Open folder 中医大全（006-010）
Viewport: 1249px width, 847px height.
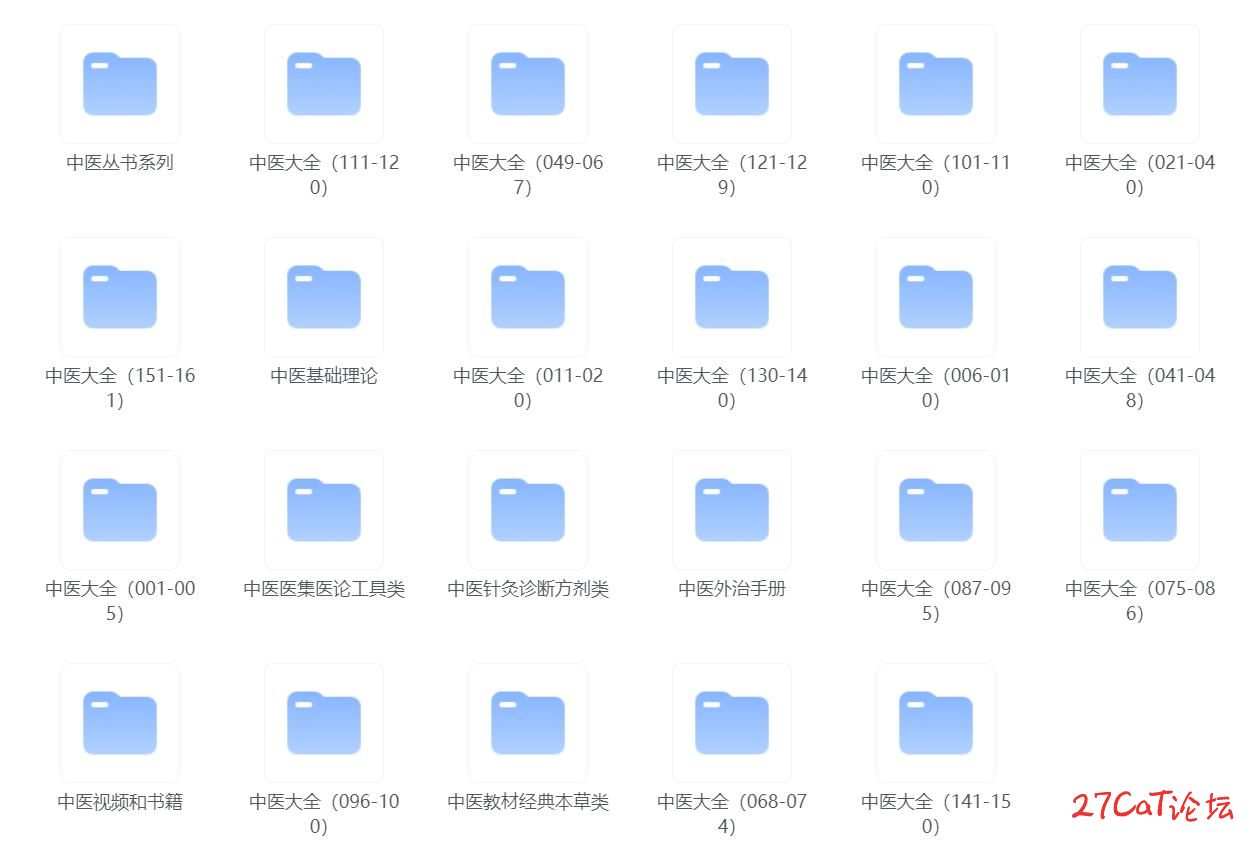pyautogui.click(x=936, y=298)
